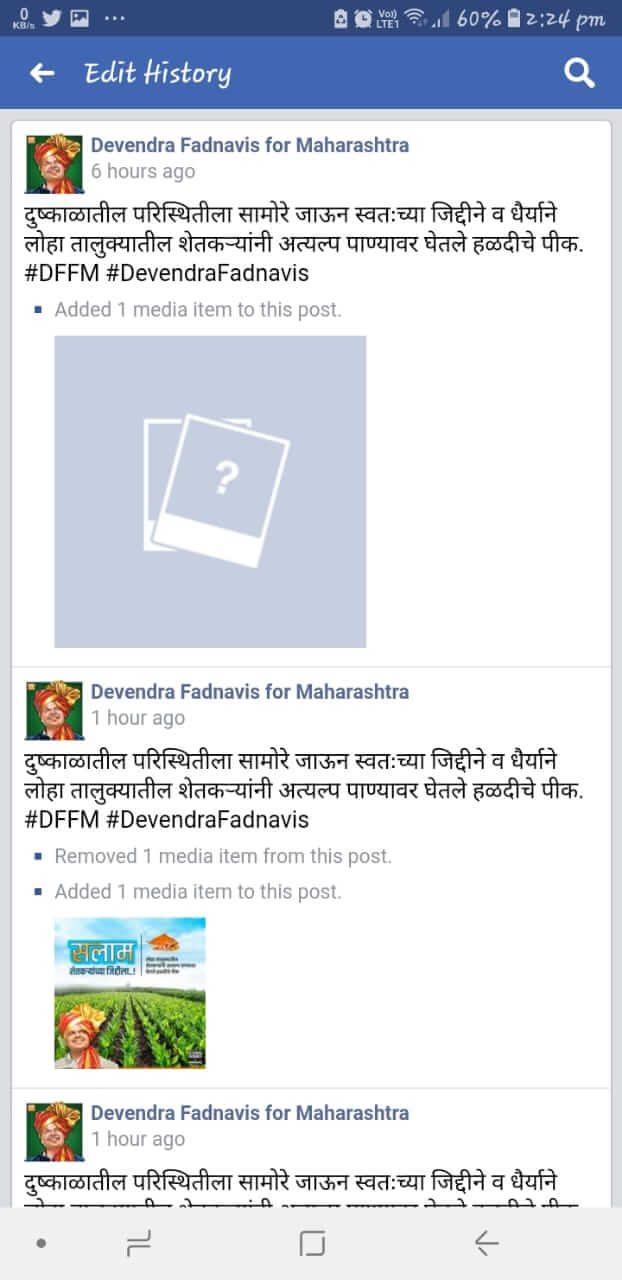The image size is (622, 1280).
Task: Tap system back button in navigation bar
Action: pos(486,1243)
